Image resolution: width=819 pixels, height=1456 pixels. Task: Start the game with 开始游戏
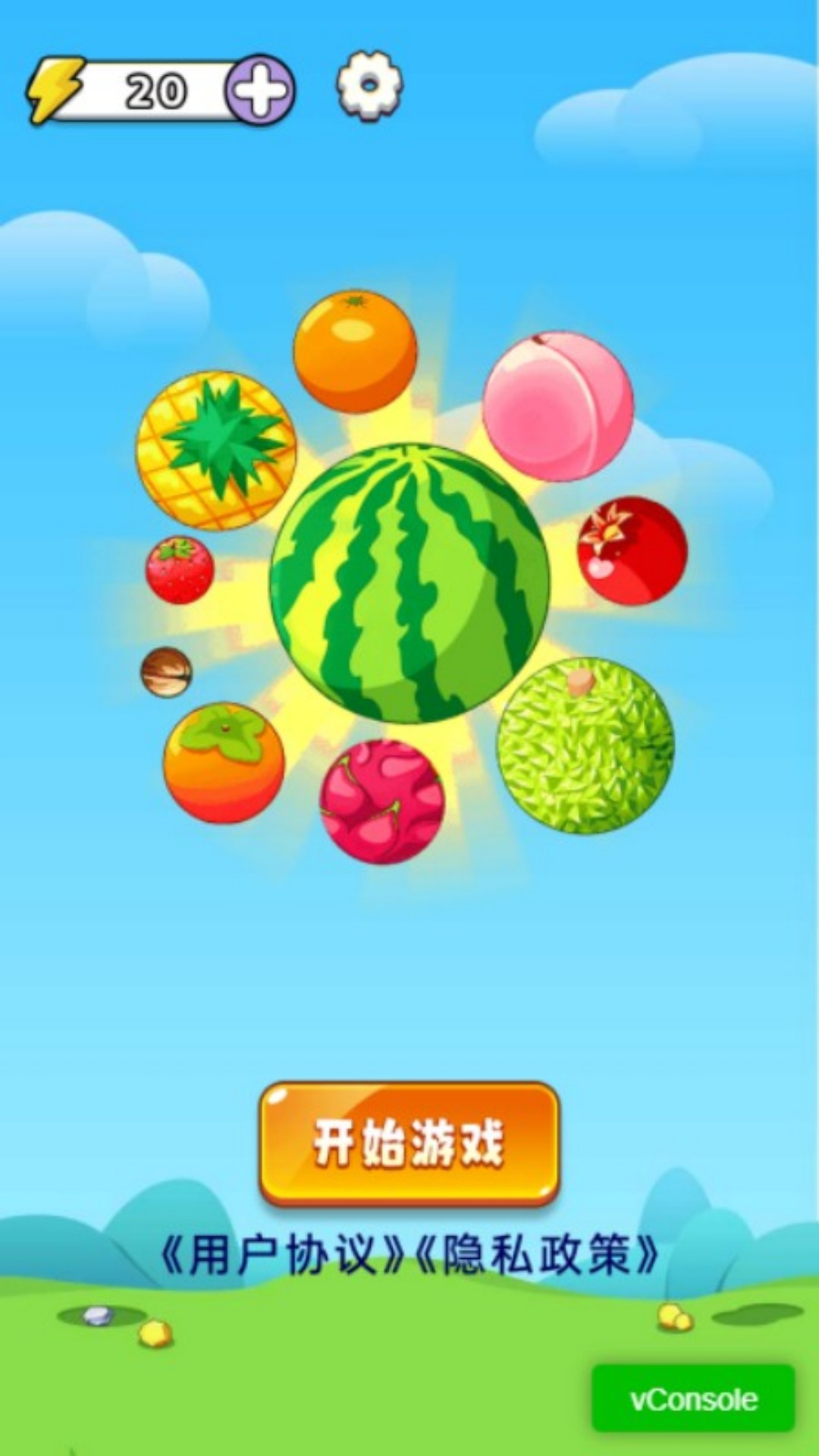pos(409,1144)
